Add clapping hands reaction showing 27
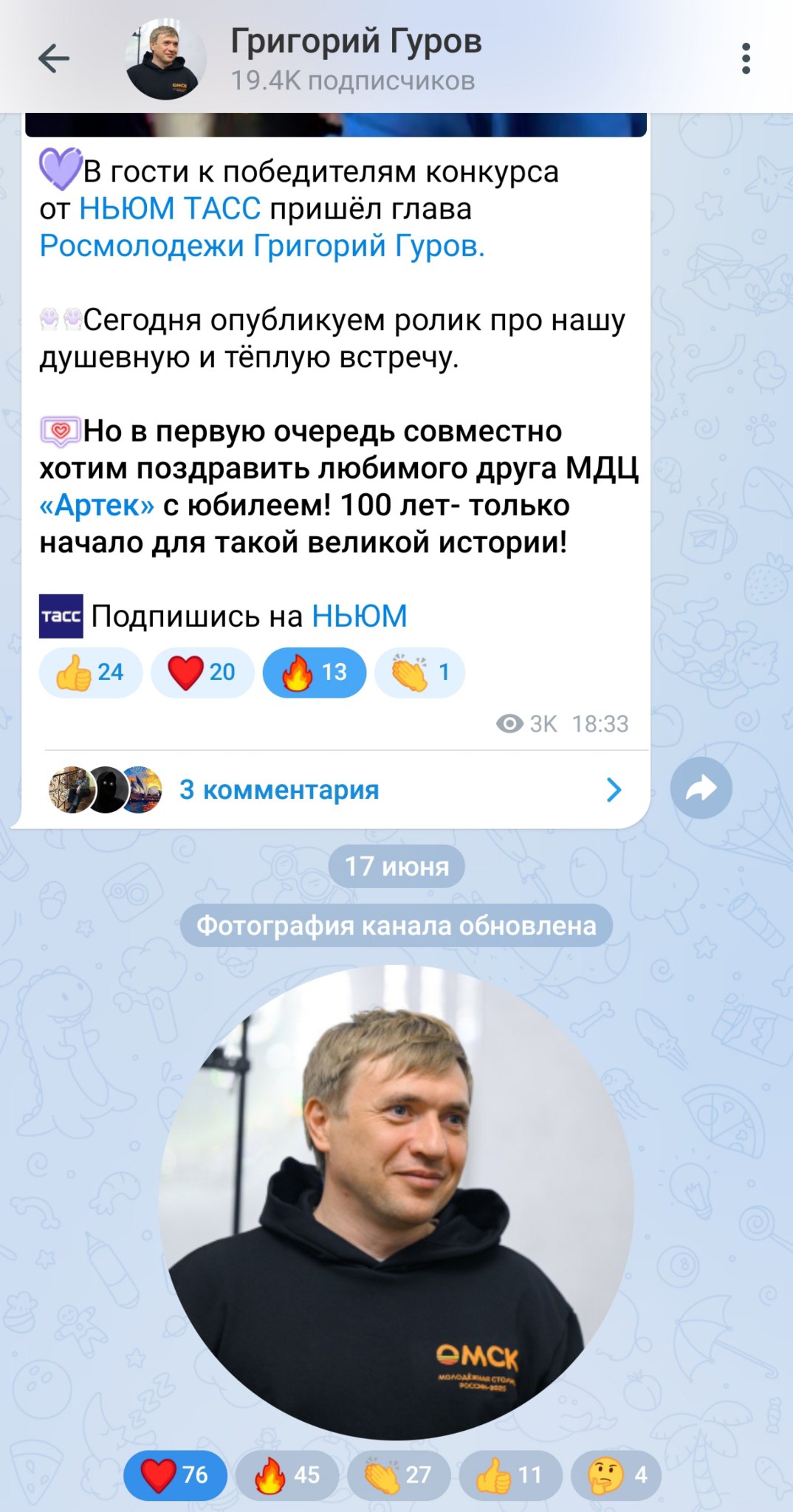Screen dimensions: 793x1512 [x=399, y=1475]
